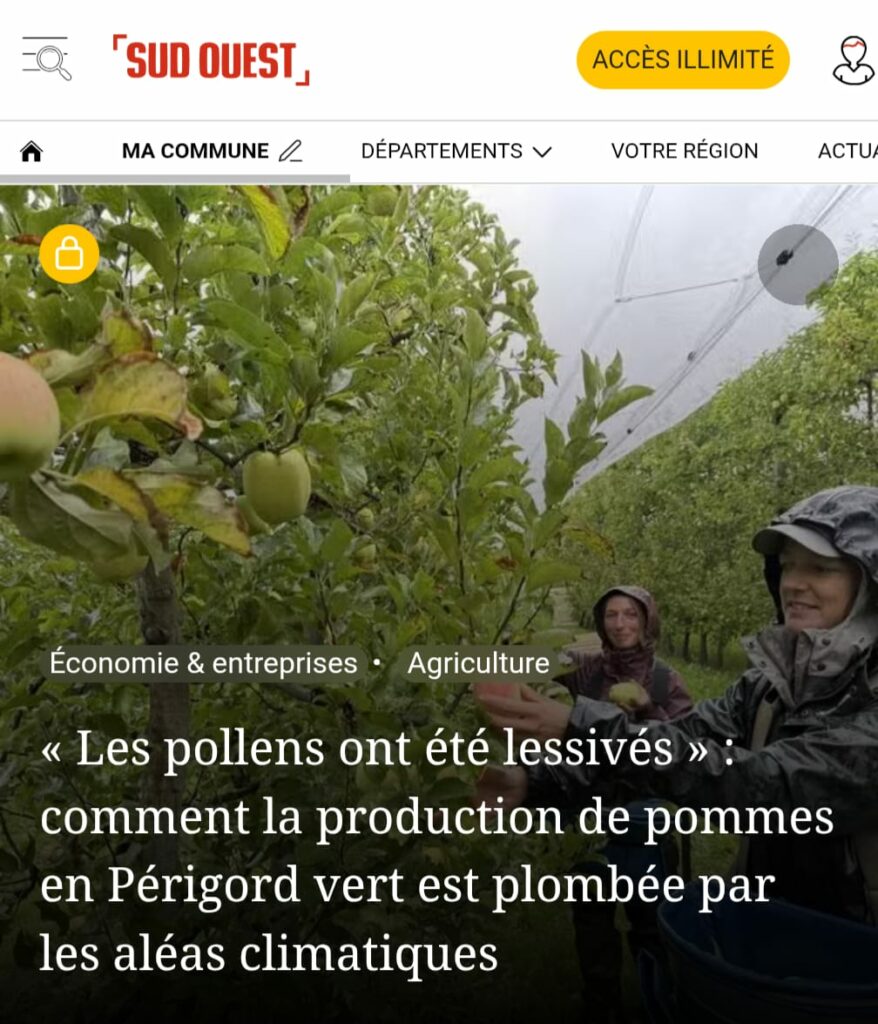The image size is (878, 1024).
Task: Open the search menu icon
Action: (x=47, y=58)
